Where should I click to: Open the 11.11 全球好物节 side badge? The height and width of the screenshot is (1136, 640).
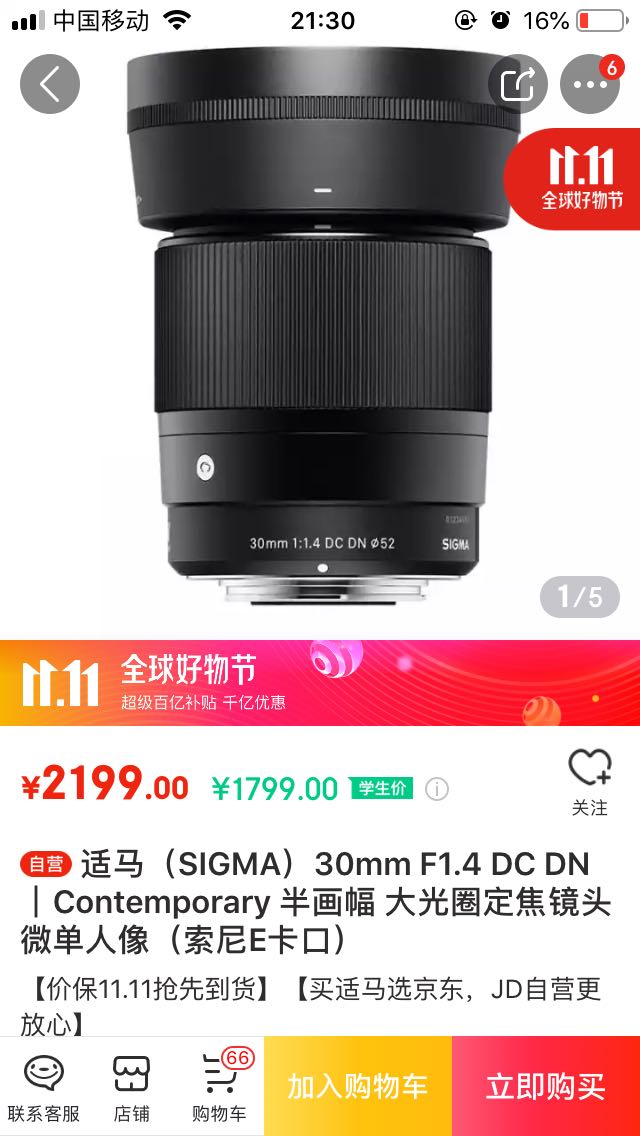pyautogui.click(x=577, y=179)
